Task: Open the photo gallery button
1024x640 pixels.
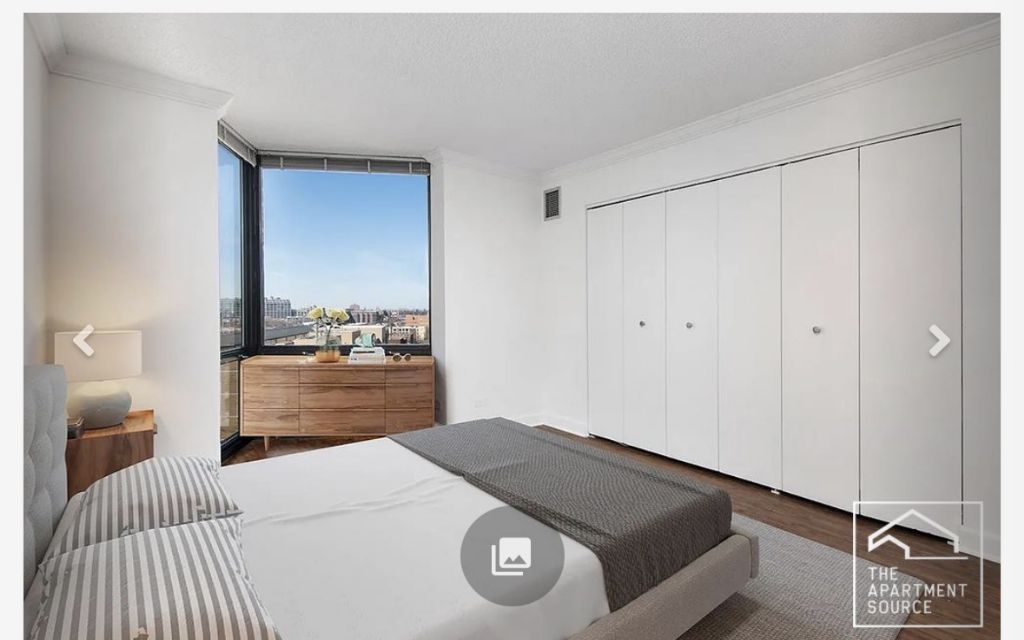Action: coord(512,556)
